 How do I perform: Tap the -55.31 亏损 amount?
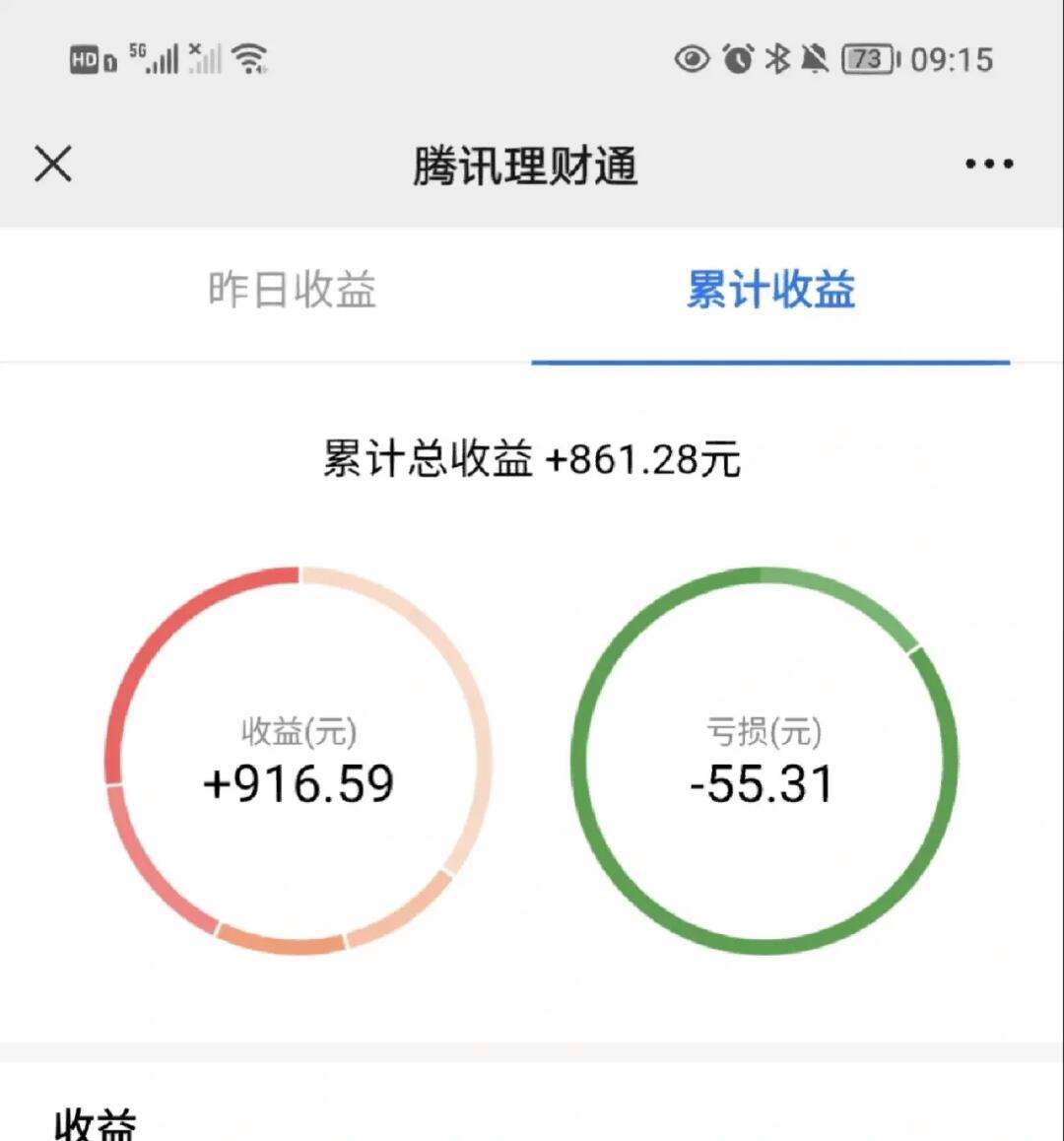(x=762, y=783)
